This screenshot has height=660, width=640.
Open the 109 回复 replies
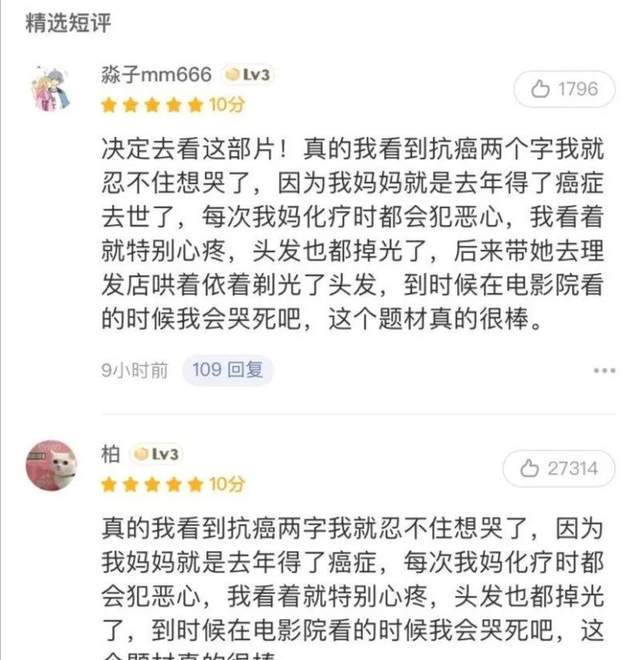[x=228, y=369]
